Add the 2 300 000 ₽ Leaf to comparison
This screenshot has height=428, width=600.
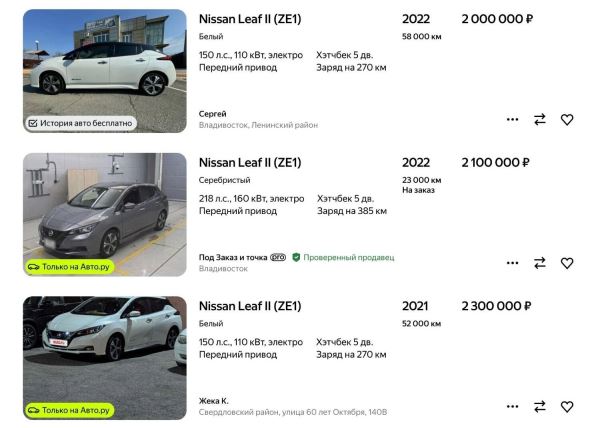[x=540, y=406]
